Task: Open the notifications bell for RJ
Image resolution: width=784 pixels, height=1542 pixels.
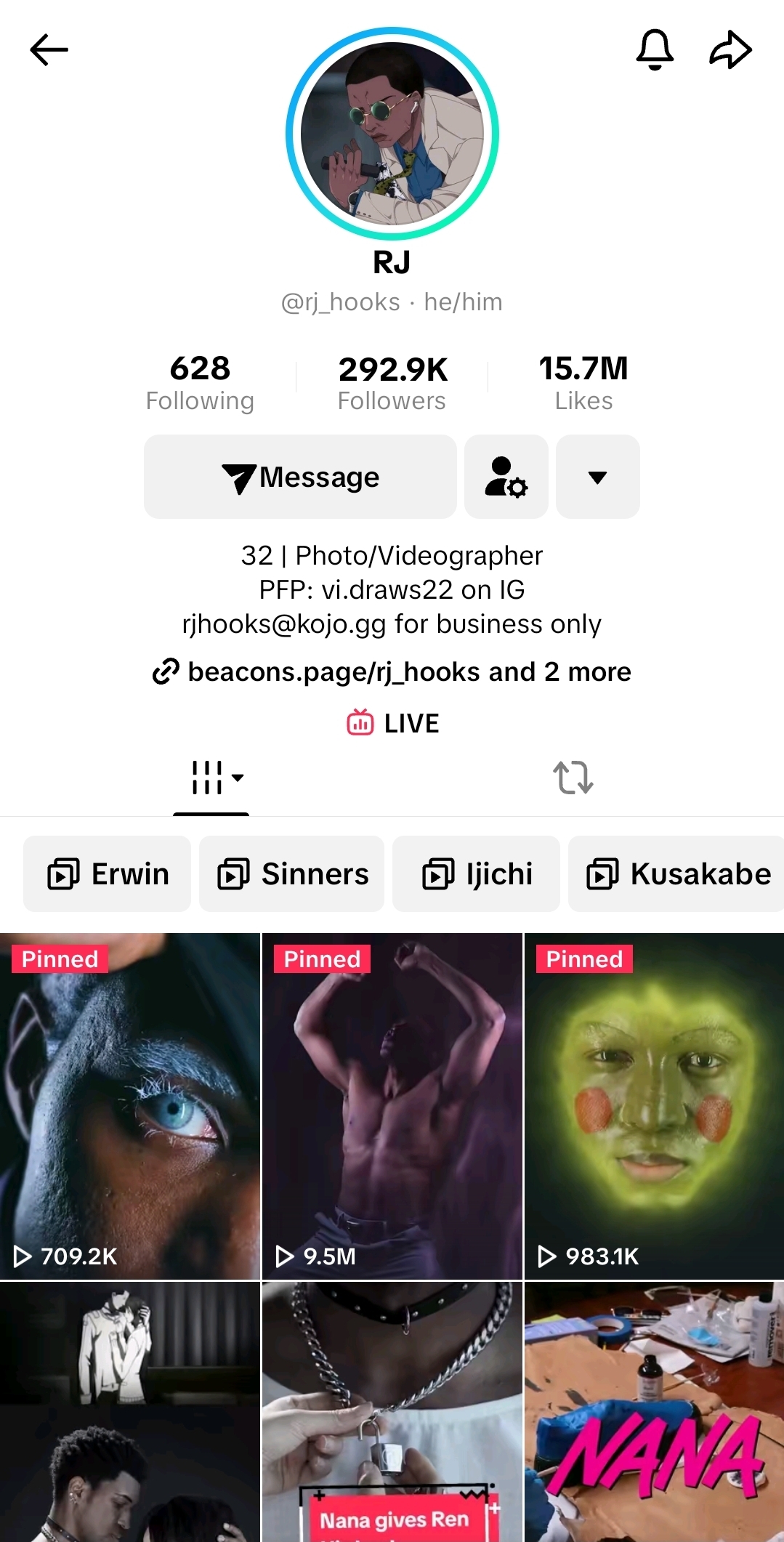Action: click(x=655, y=50)
